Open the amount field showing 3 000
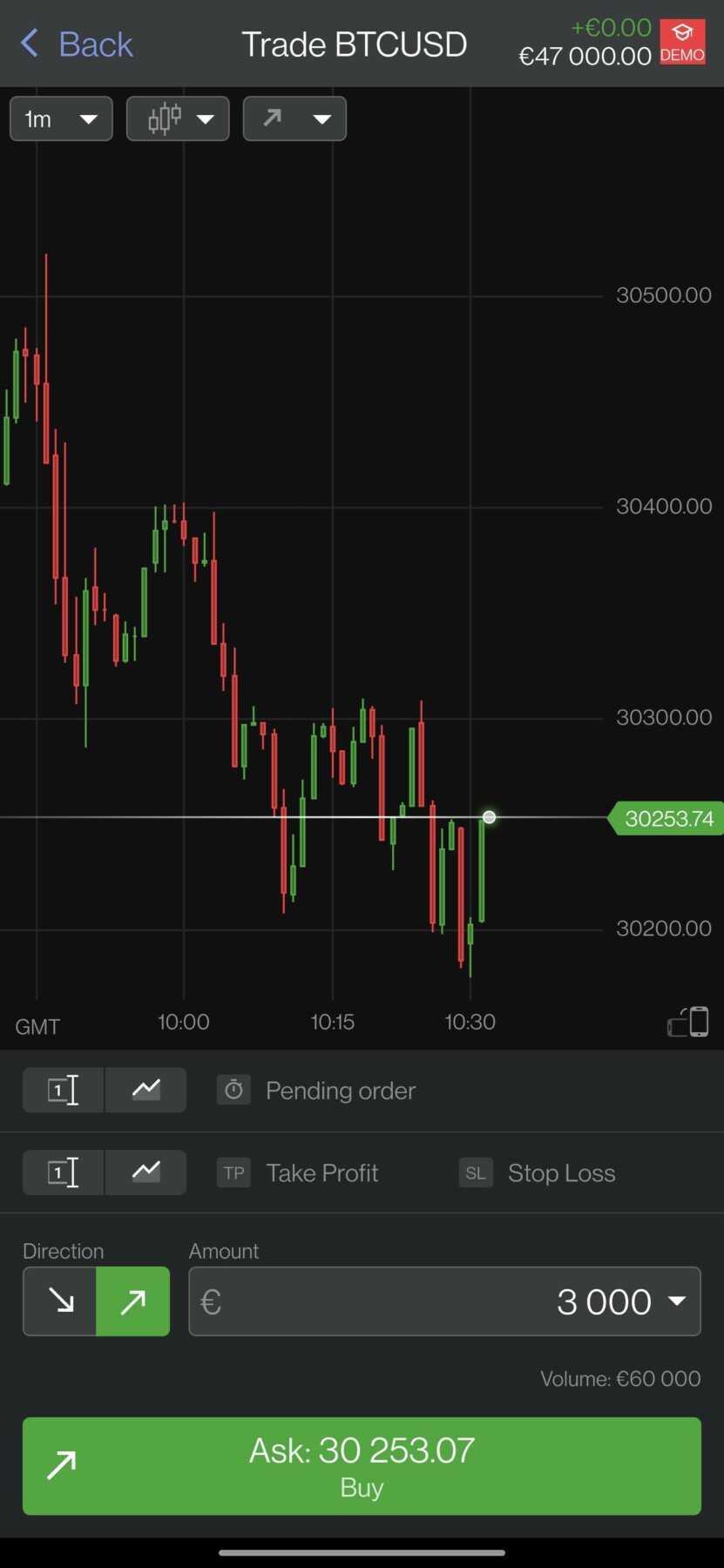 (444, 1301)
